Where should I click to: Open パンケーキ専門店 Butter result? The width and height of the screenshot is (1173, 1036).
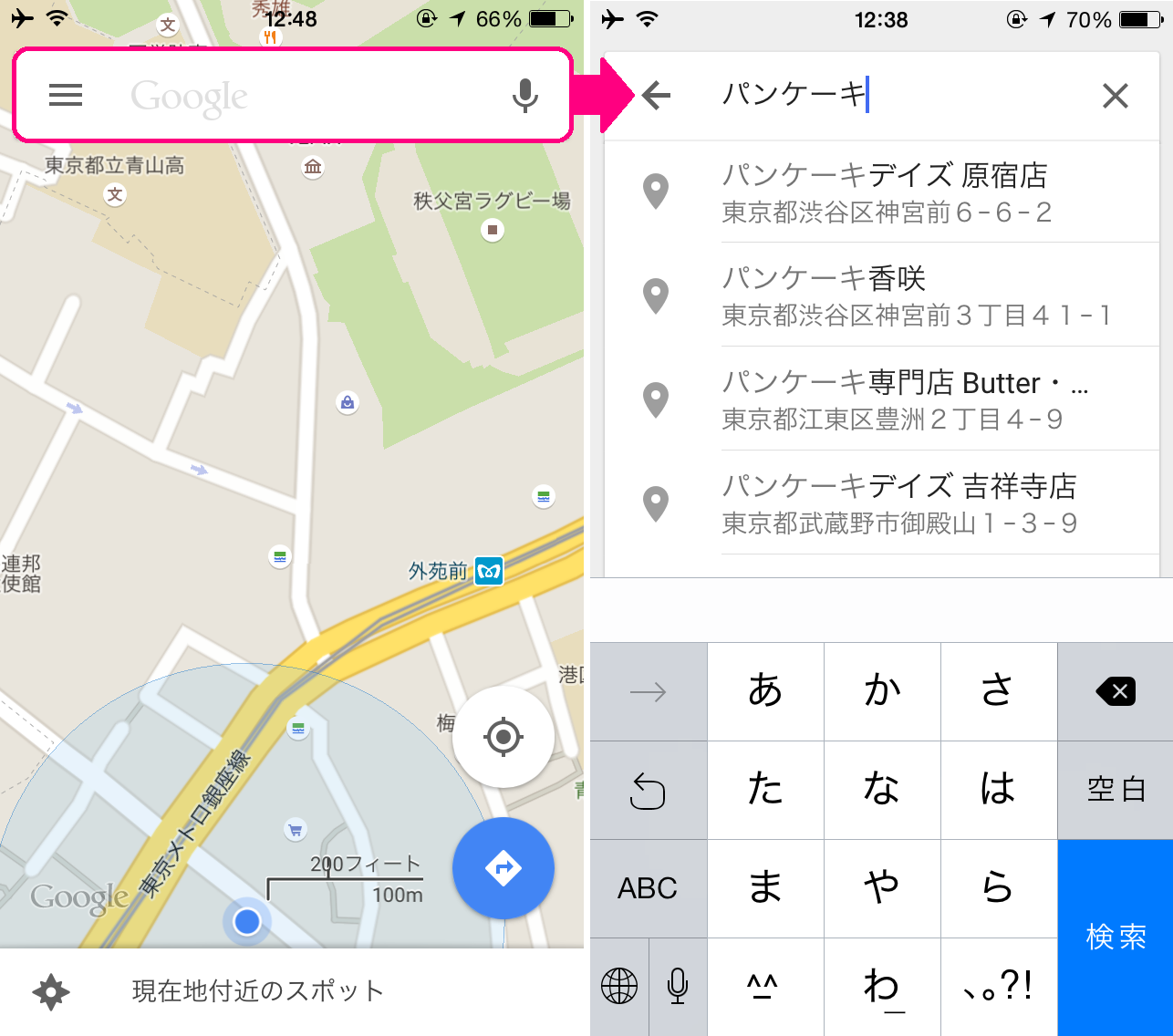(885, 399)
